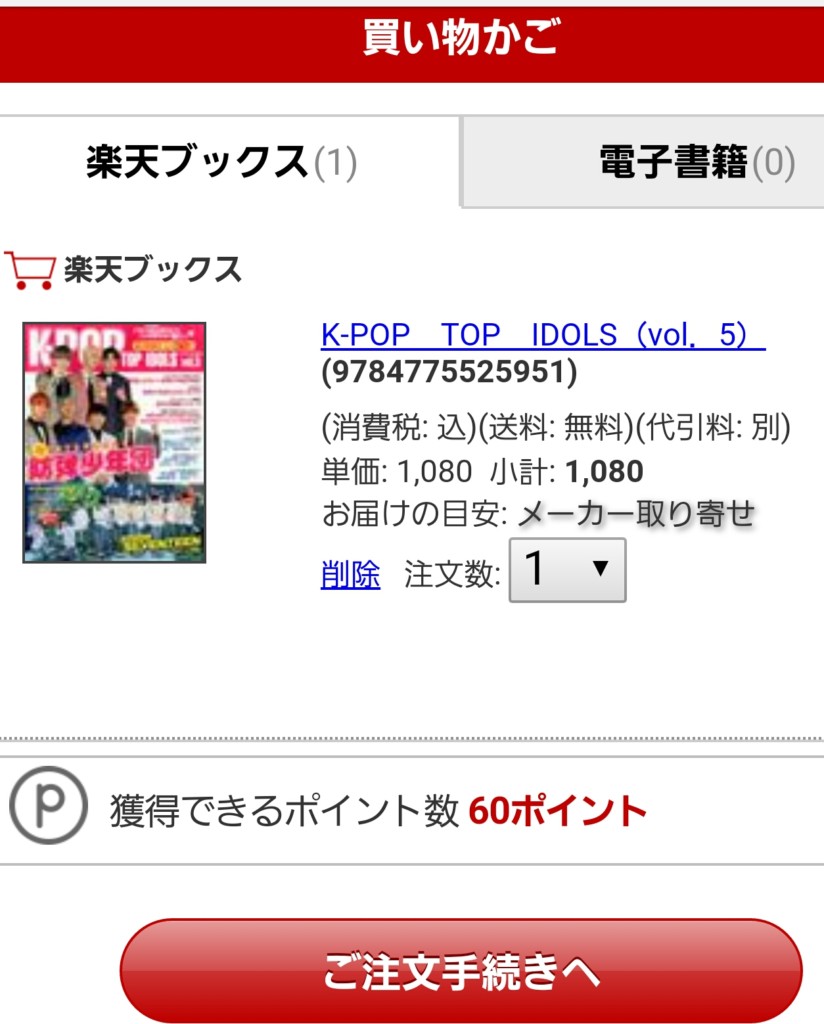Open the K-POP TOP IDOLS (vol. 5) link

click(543, 335)
